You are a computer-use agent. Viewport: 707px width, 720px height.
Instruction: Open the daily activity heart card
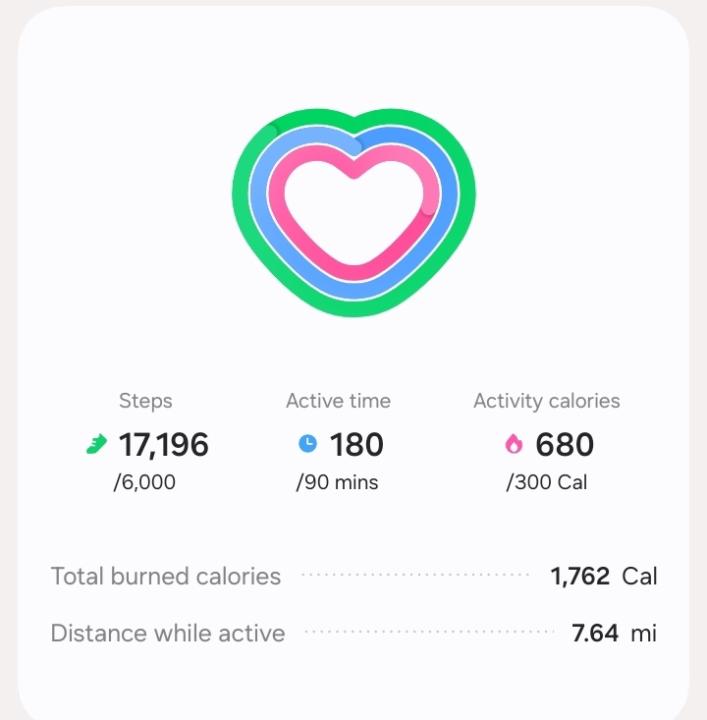(353, 212)
